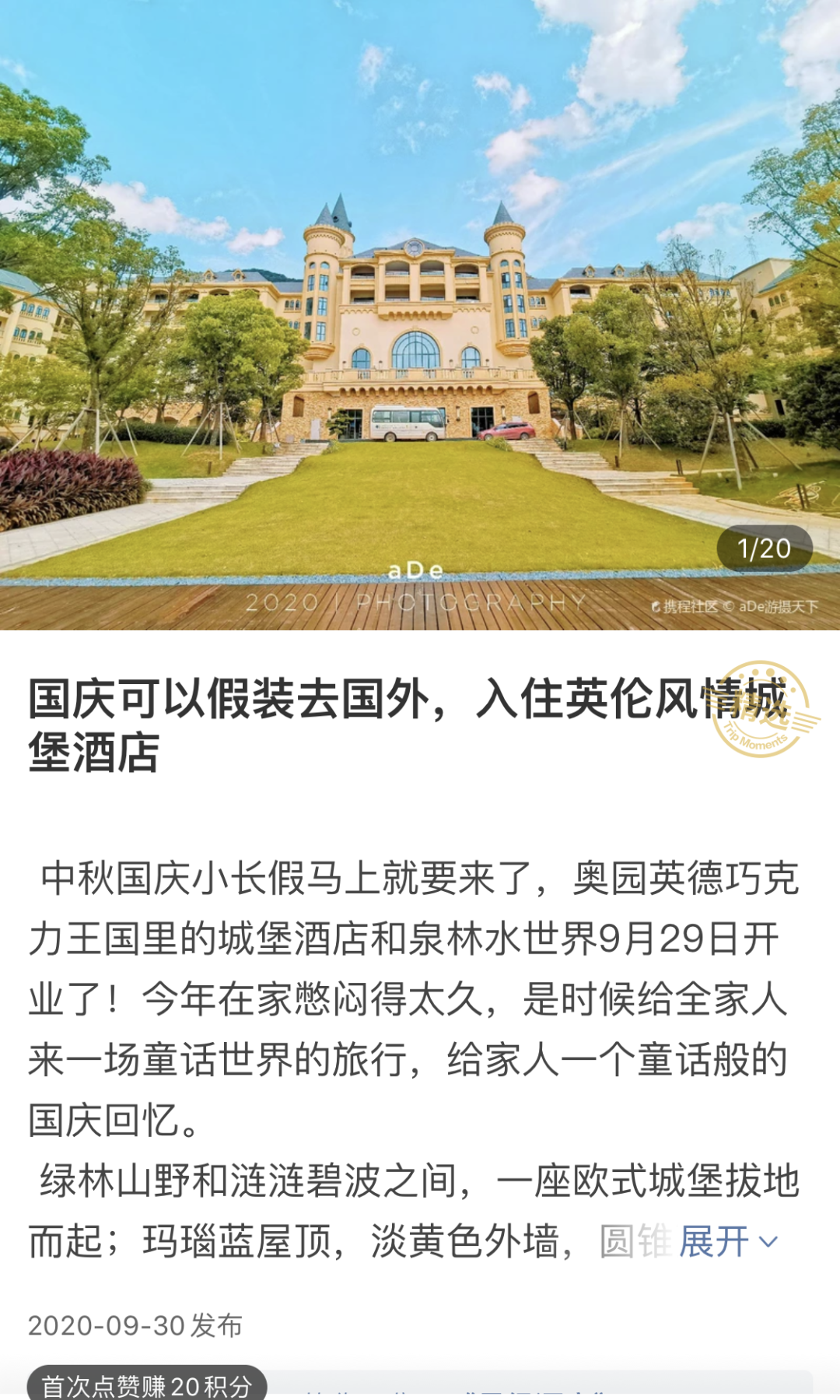Expand the full post text via 展开
Image resolution: width=840 pixels, height=1400 pixels.
726,1241
